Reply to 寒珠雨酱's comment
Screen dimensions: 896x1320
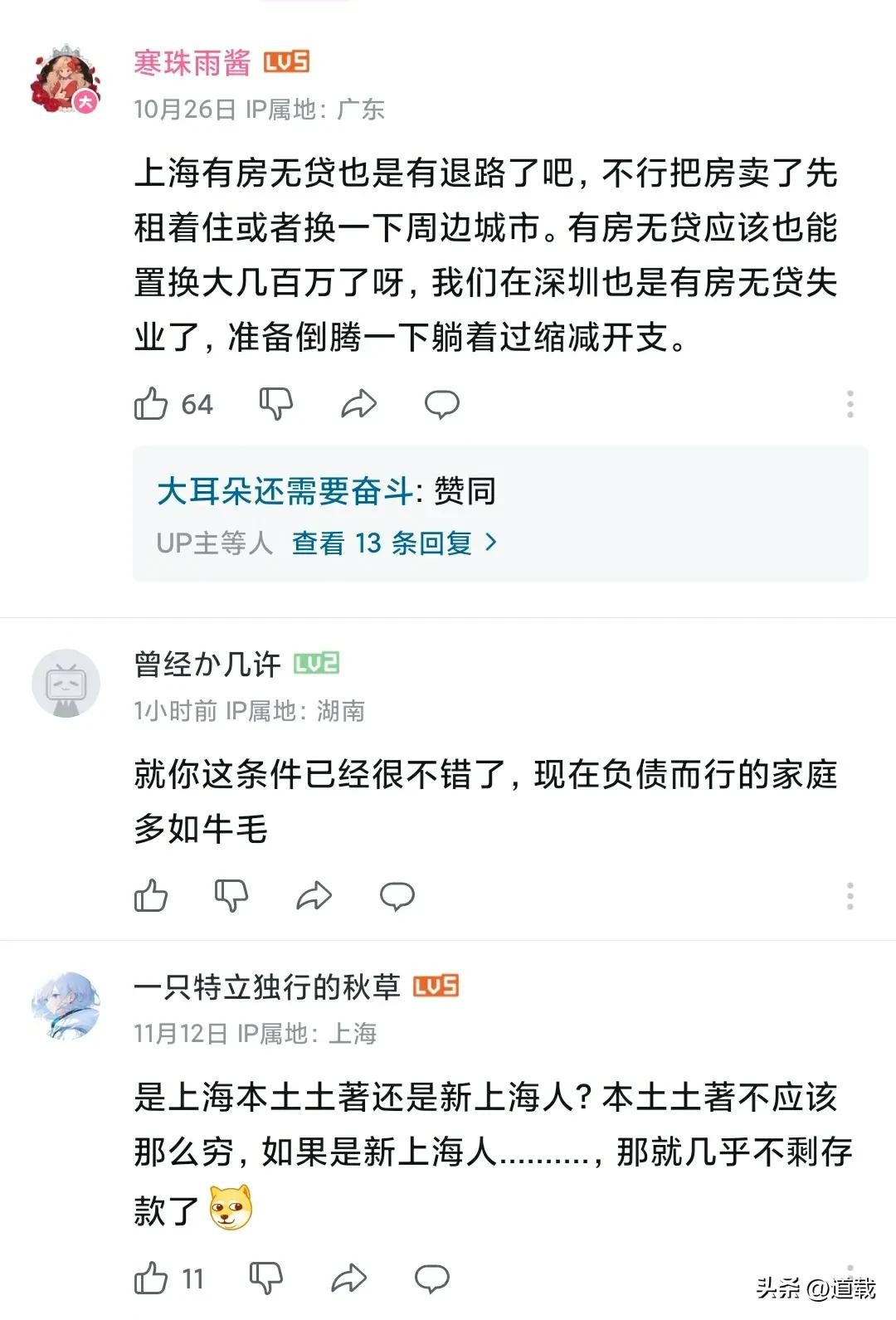coord(441,404)
